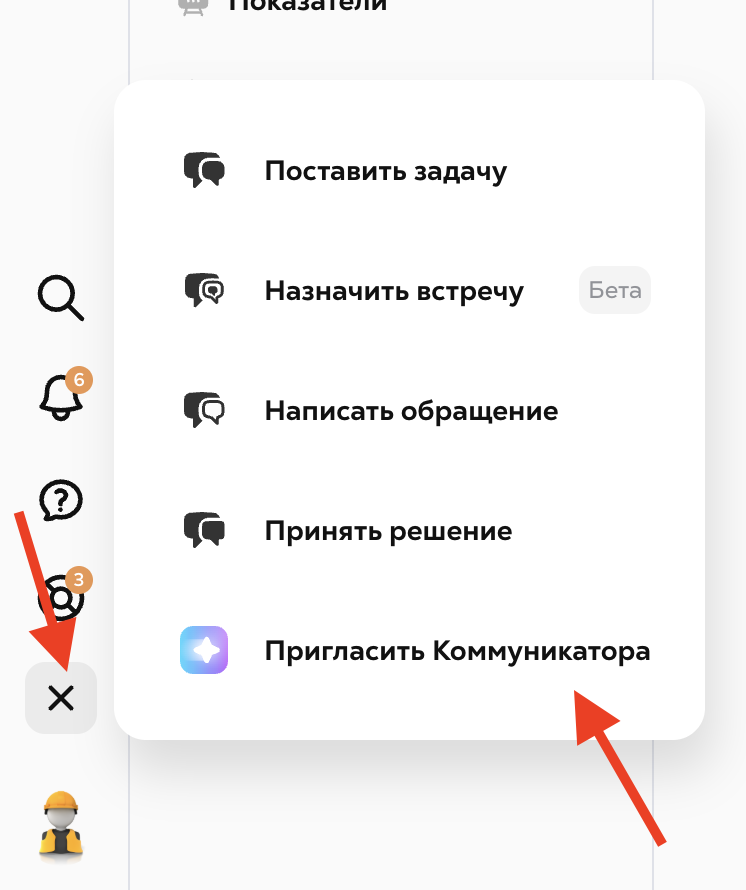
Task: Select 'Поставить задачу' from the menu
Action: (x=385, y=171)
